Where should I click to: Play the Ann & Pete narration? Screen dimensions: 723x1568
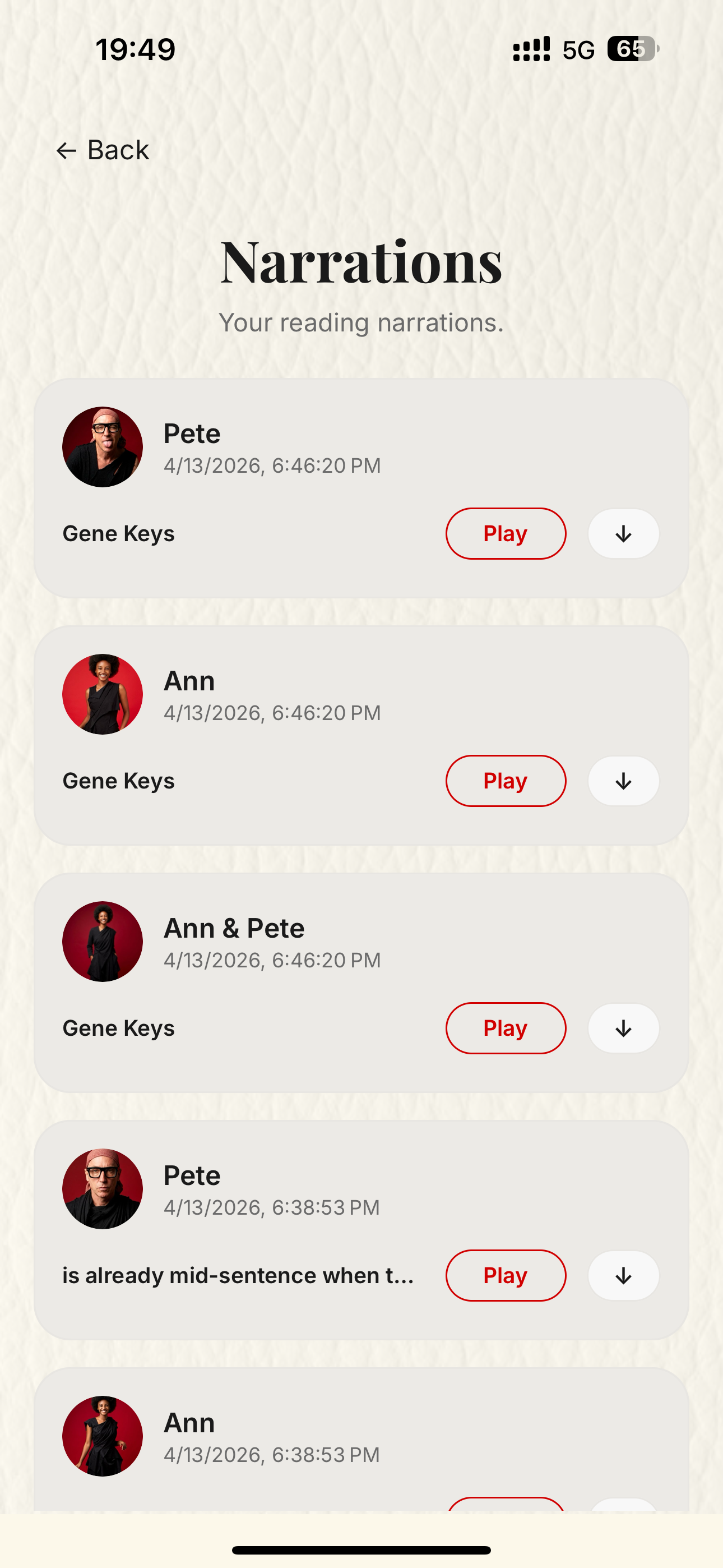pyautogui.click(x=505, y=1028)
